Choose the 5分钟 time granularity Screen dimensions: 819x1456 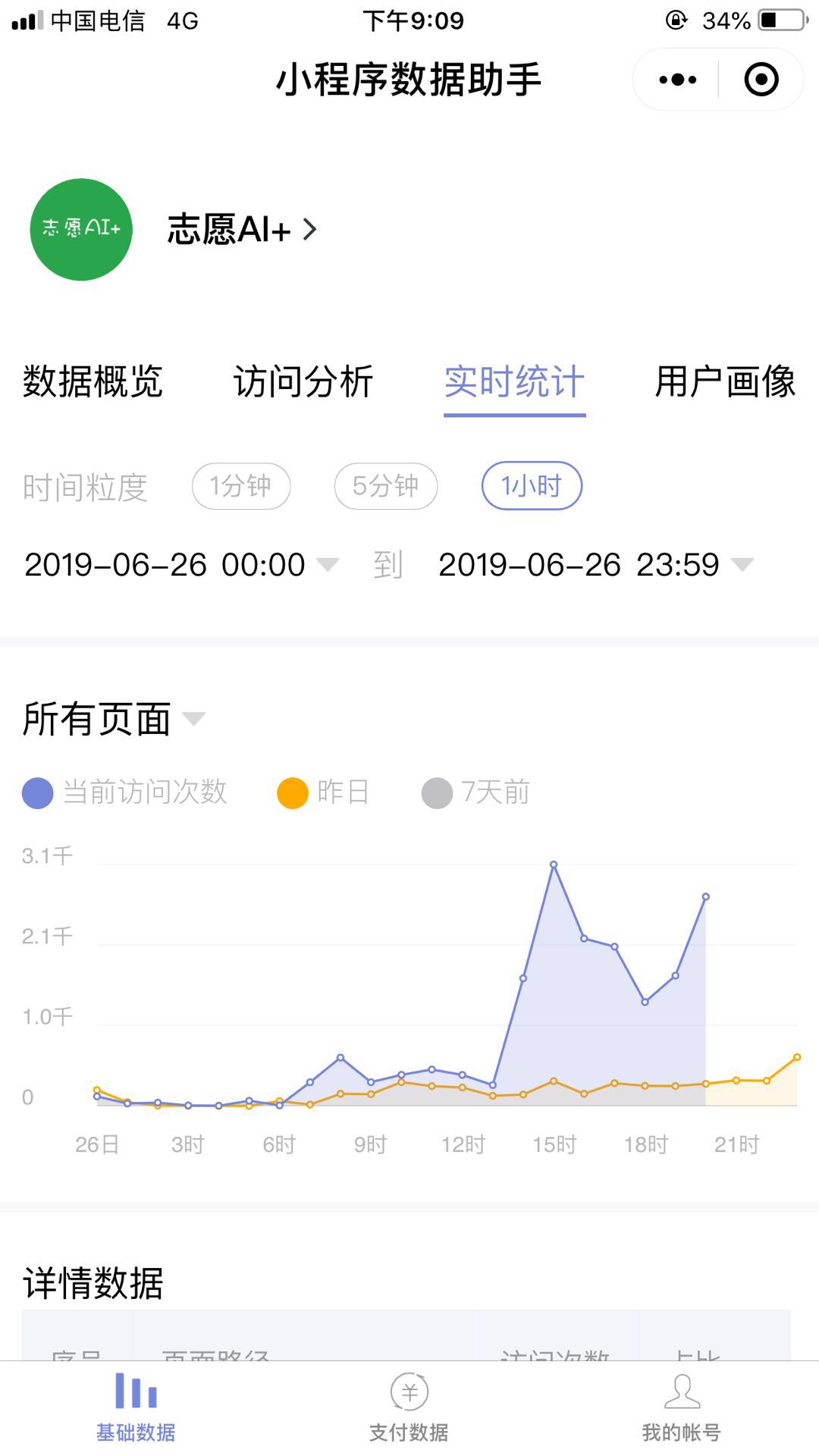pyautogui.click(x=386, y=486)
